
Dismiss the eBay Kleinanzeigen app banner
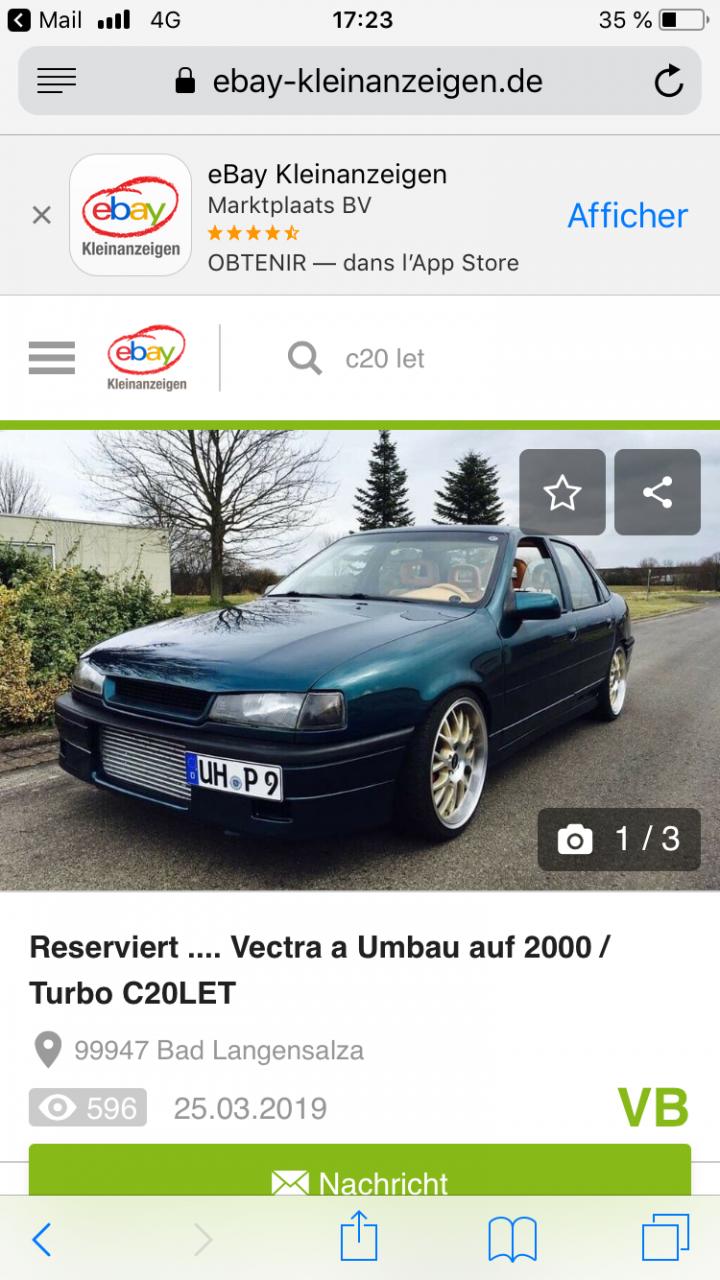[41, 215]
